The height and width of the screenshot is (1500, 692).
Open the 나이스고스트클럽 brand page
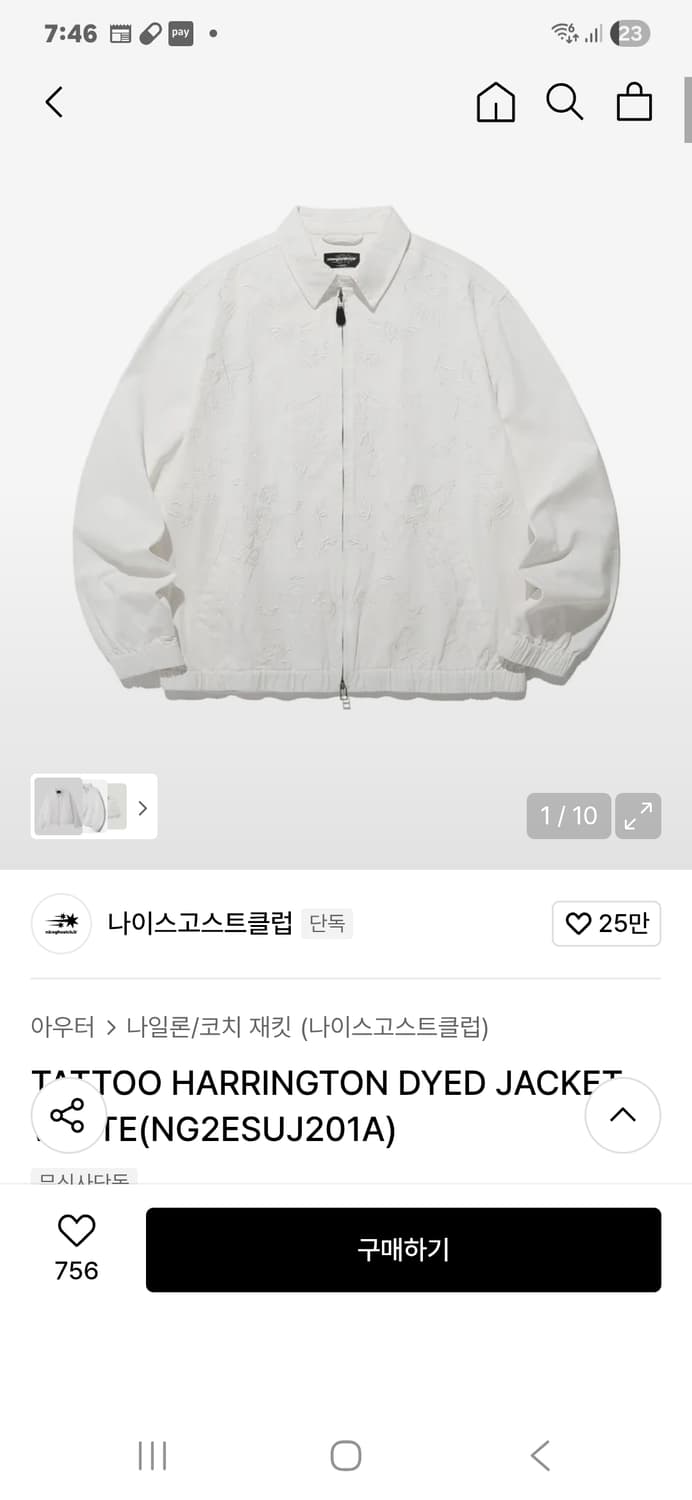tap(199, 923)
